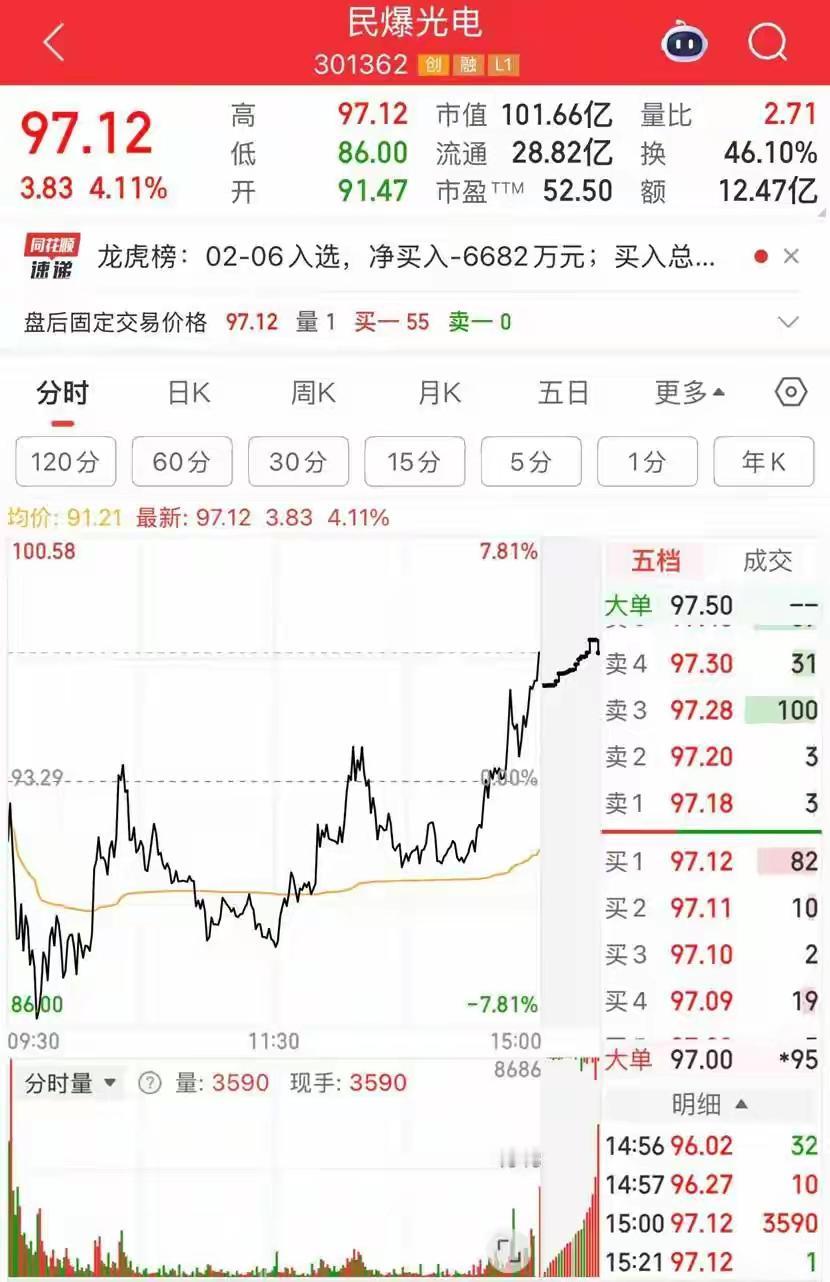The height and width of the screenshot is (1282, 830).
Task: Expand the 盘后固定交易价格 row chevron
Action: click(x=789, y=322)
